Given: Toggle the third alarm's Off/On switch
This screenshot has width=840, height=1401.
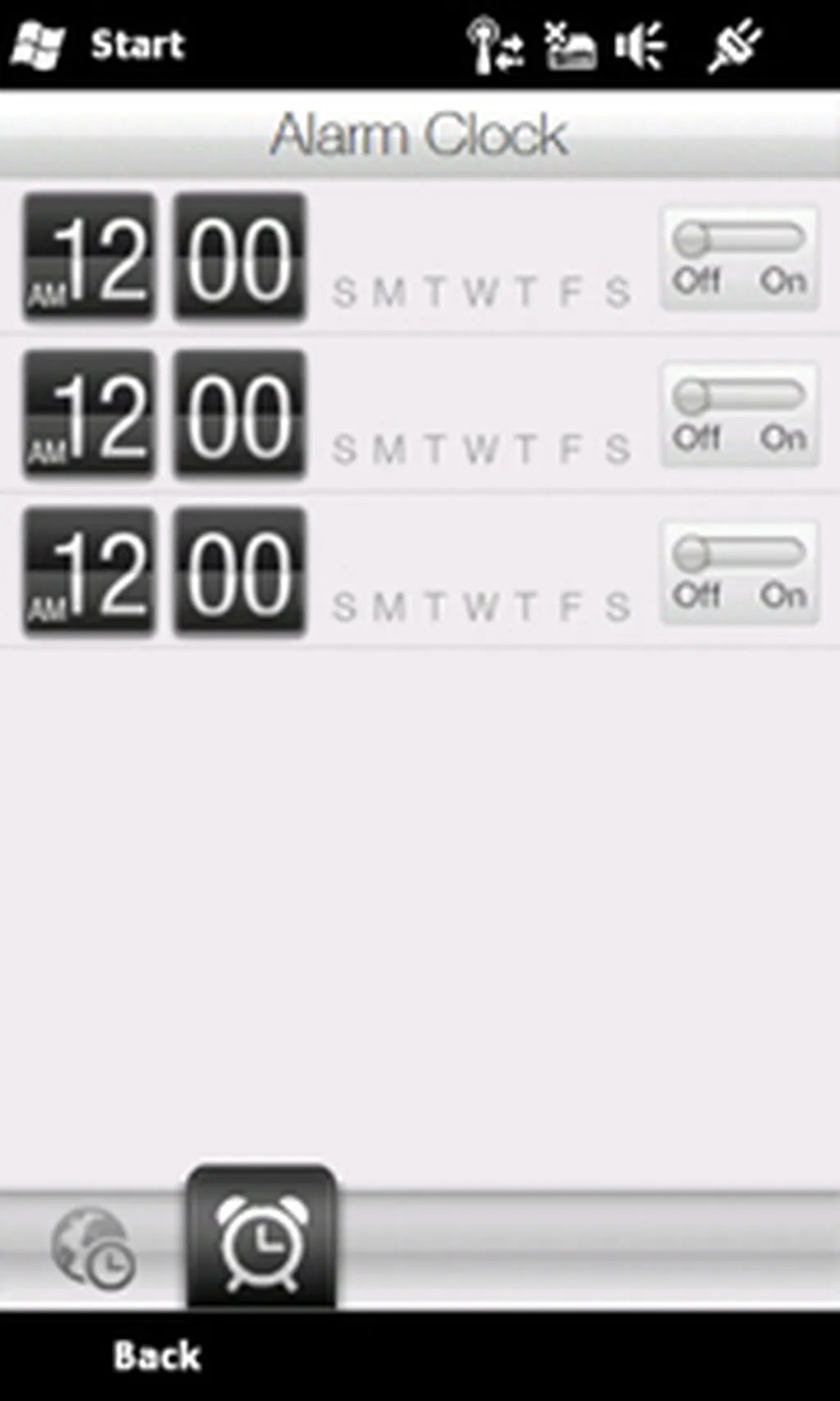Looking at the screenshot, I should coord(739,572).
